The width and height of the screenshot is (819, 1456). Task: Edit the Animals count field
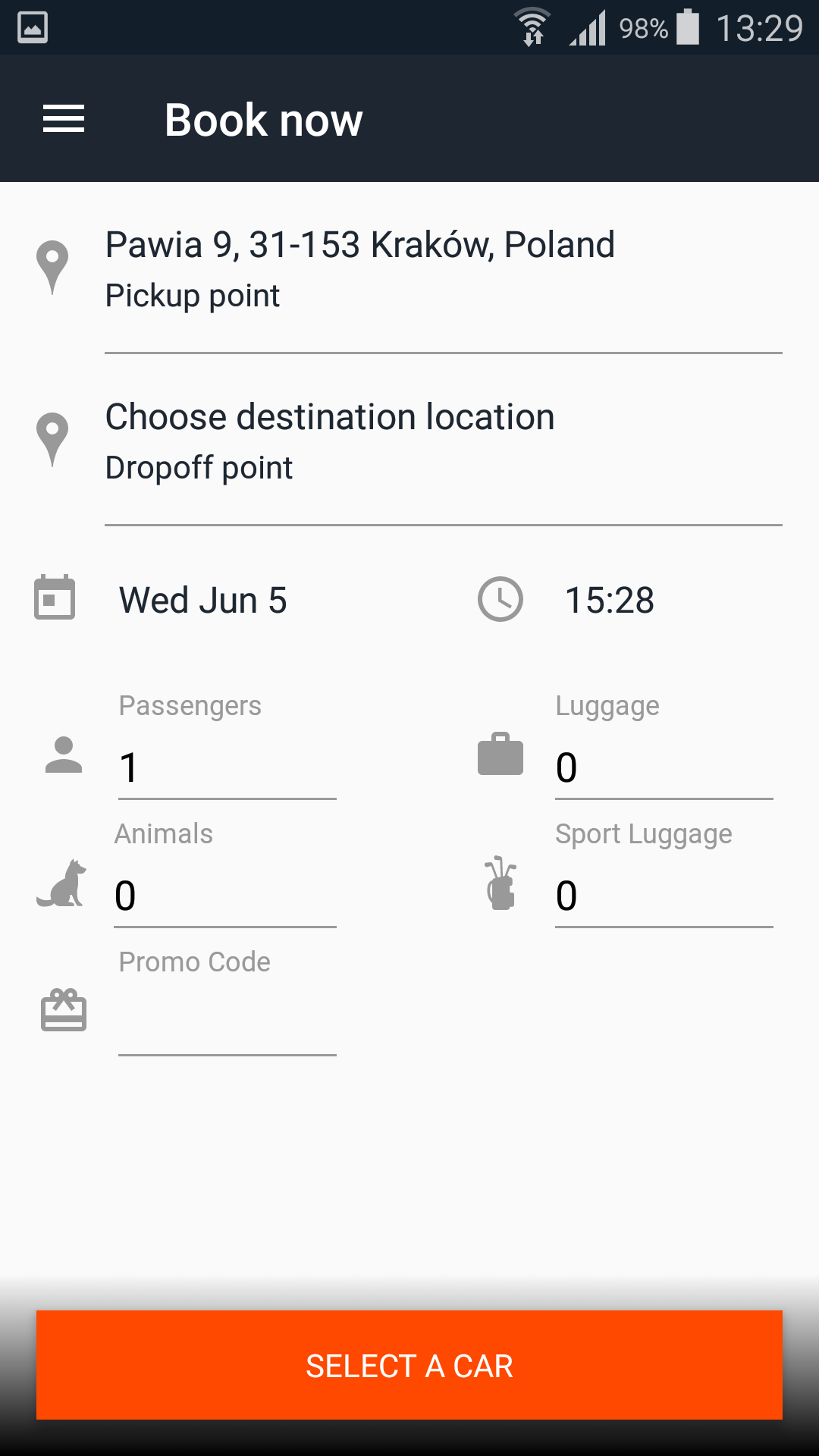click(x=225, y=896)
